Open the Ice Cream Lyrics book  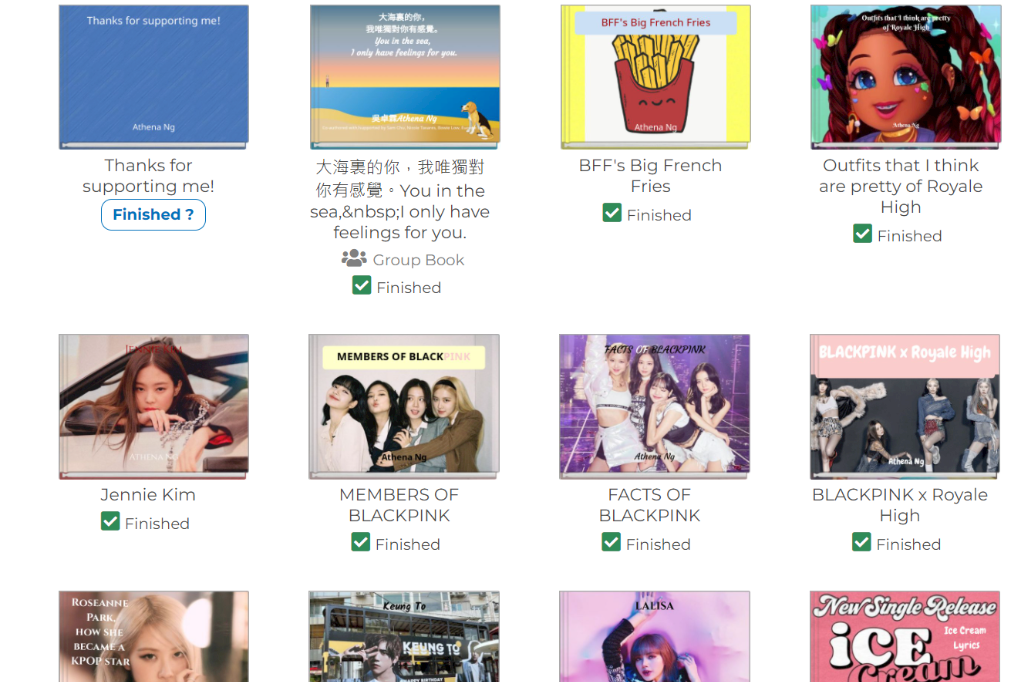905,637
